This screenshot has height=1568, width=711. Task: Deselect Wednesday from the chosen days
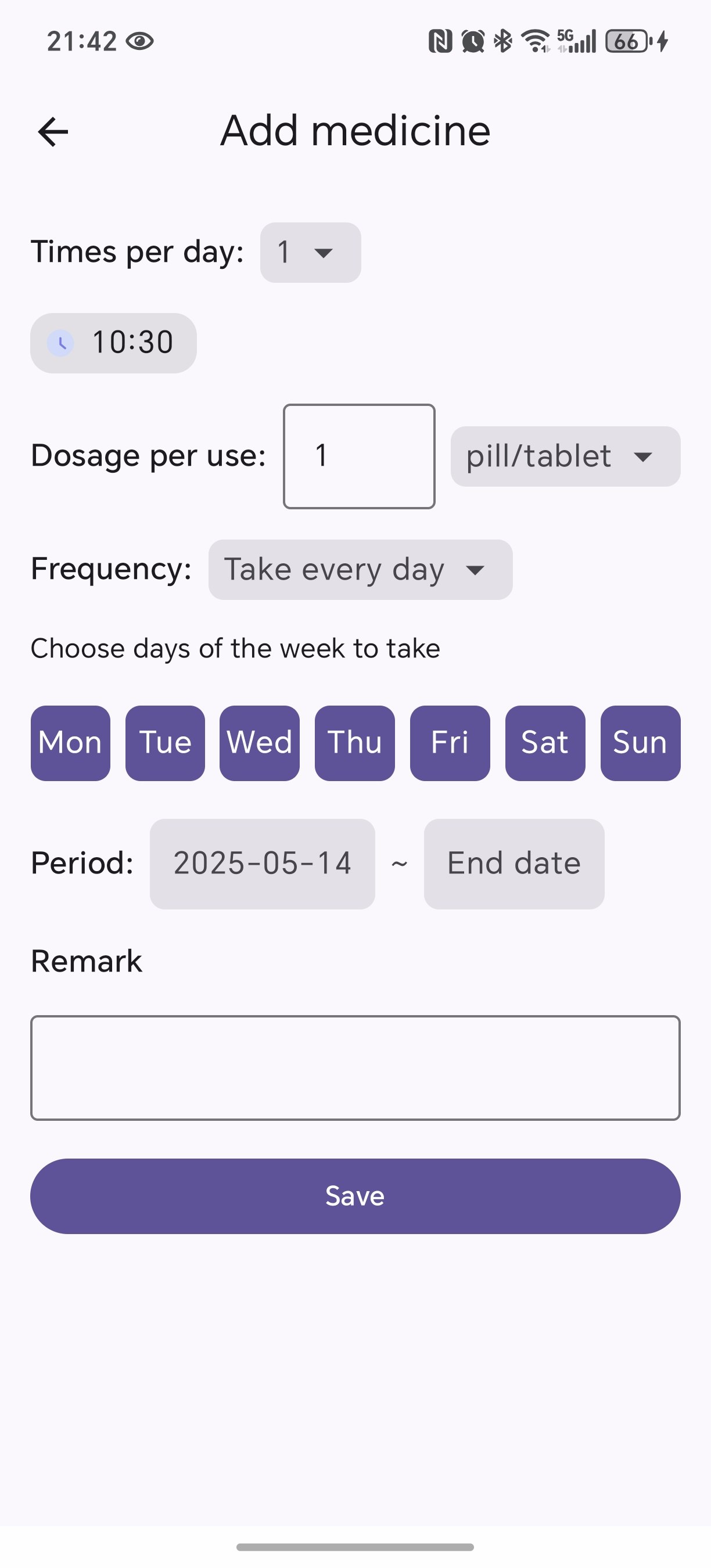(x=259, y=742)
